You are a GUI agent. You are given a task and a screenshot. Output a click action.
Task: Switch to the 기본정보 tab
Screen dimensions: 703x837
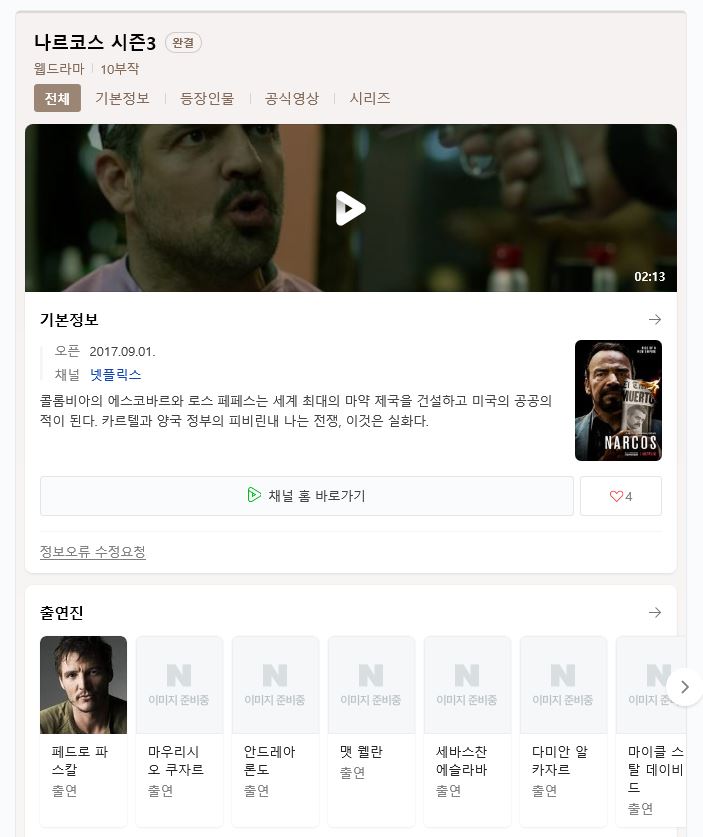[122, 98]
